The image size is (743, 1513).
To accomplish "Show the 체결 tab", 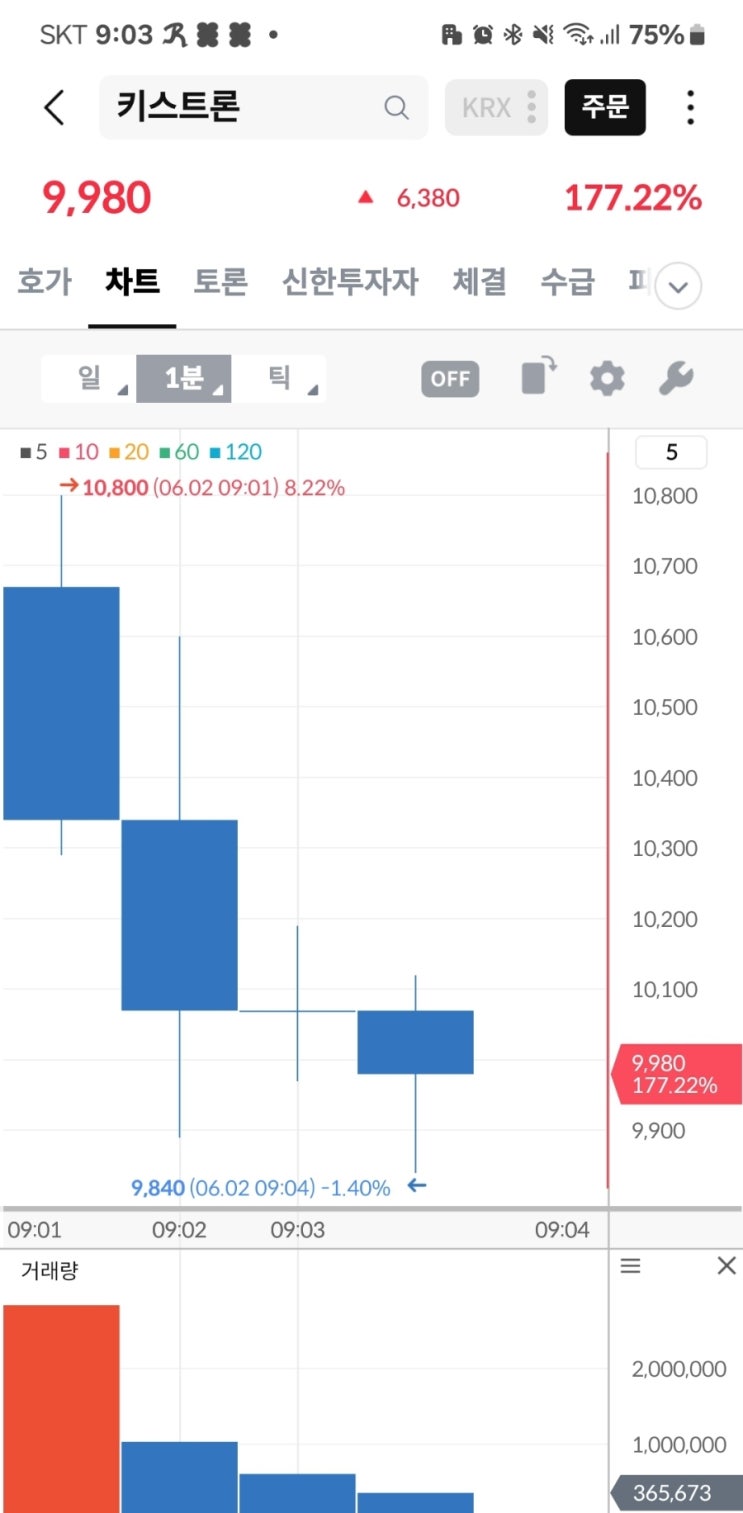I will (480, 283).
